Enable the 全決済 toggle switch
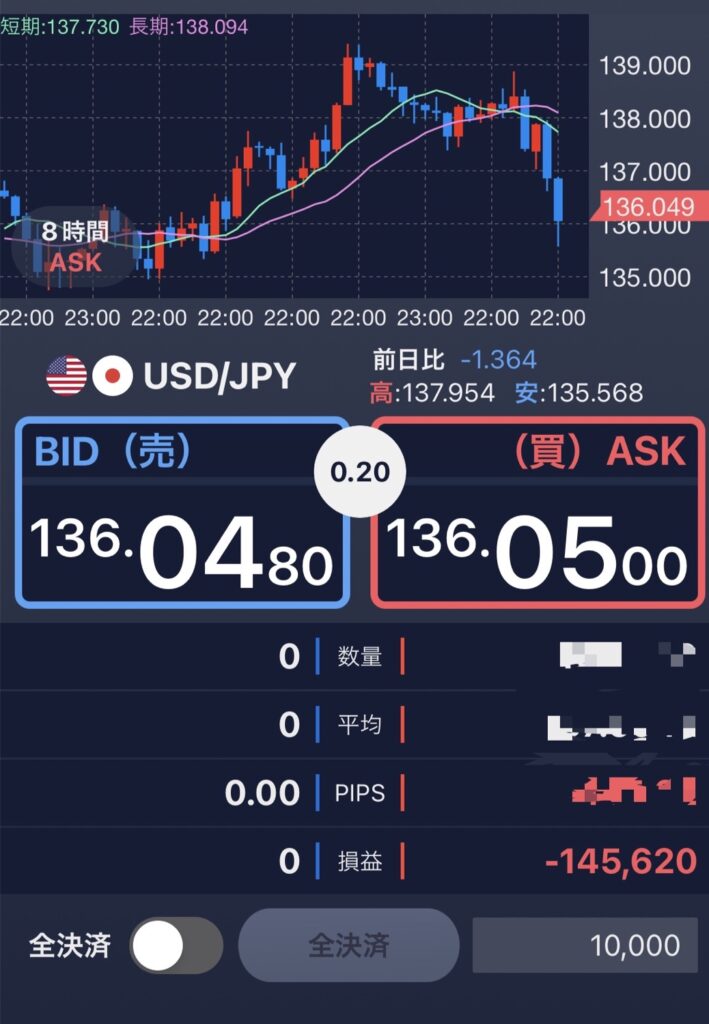This screenshot has width=709, height=1024. coord(176,945)
